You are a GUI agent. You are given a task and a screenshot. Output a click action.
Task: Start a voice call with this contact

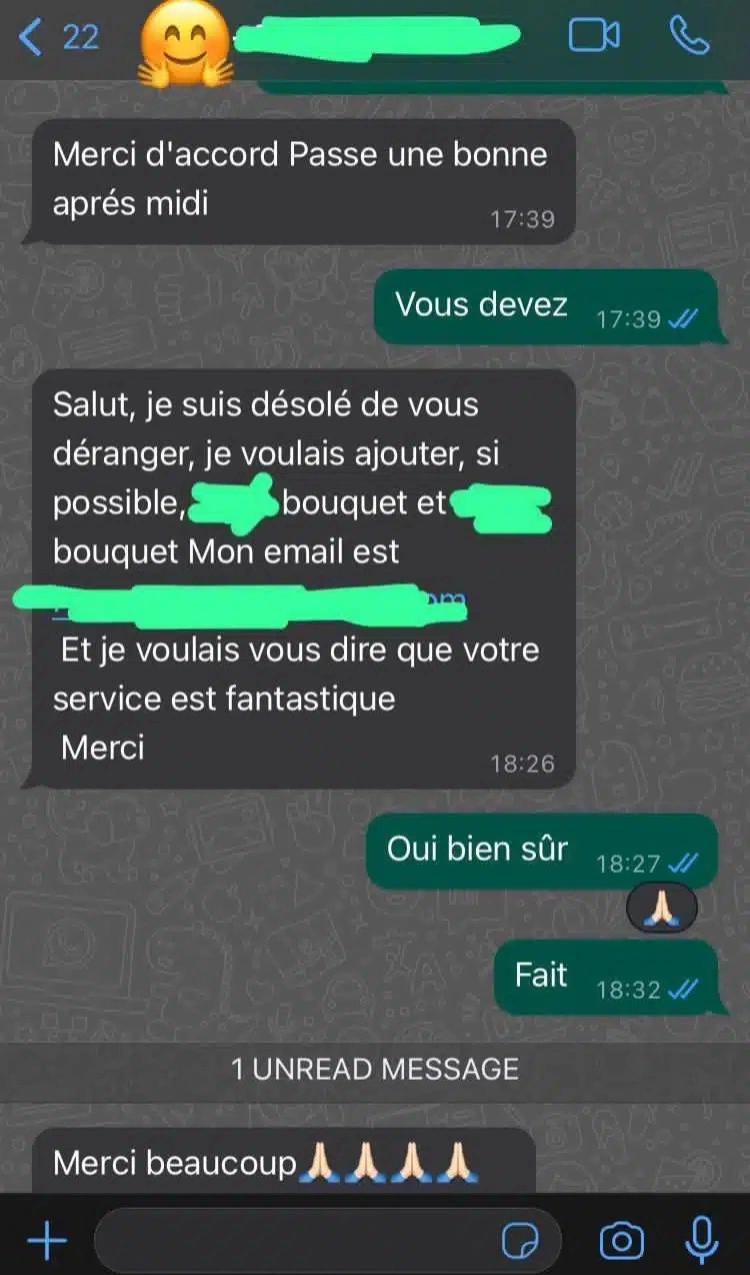(x=689, y=36)
